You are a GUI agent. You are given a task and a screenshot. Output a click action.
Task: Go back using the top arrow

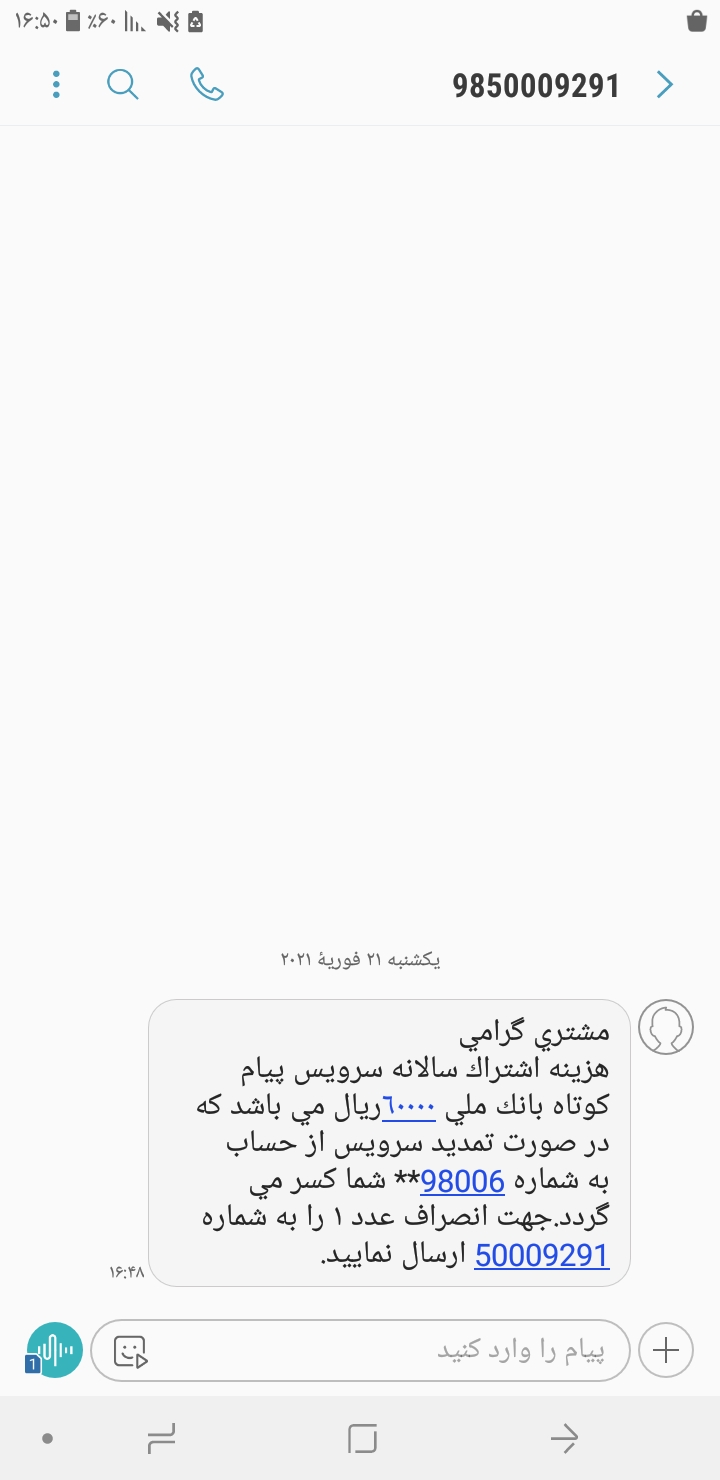click(665, 85)
